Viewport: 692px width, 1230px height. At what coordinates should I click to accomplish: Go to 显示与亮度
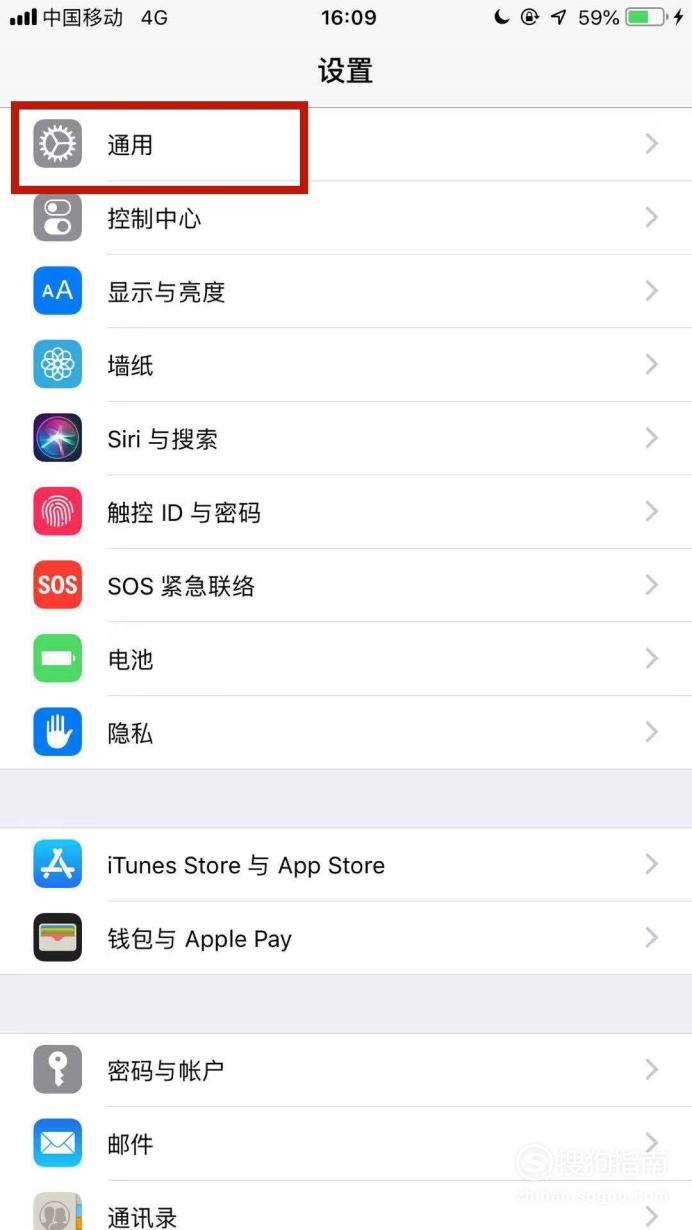pyautogui.click(x=346, y=291)
